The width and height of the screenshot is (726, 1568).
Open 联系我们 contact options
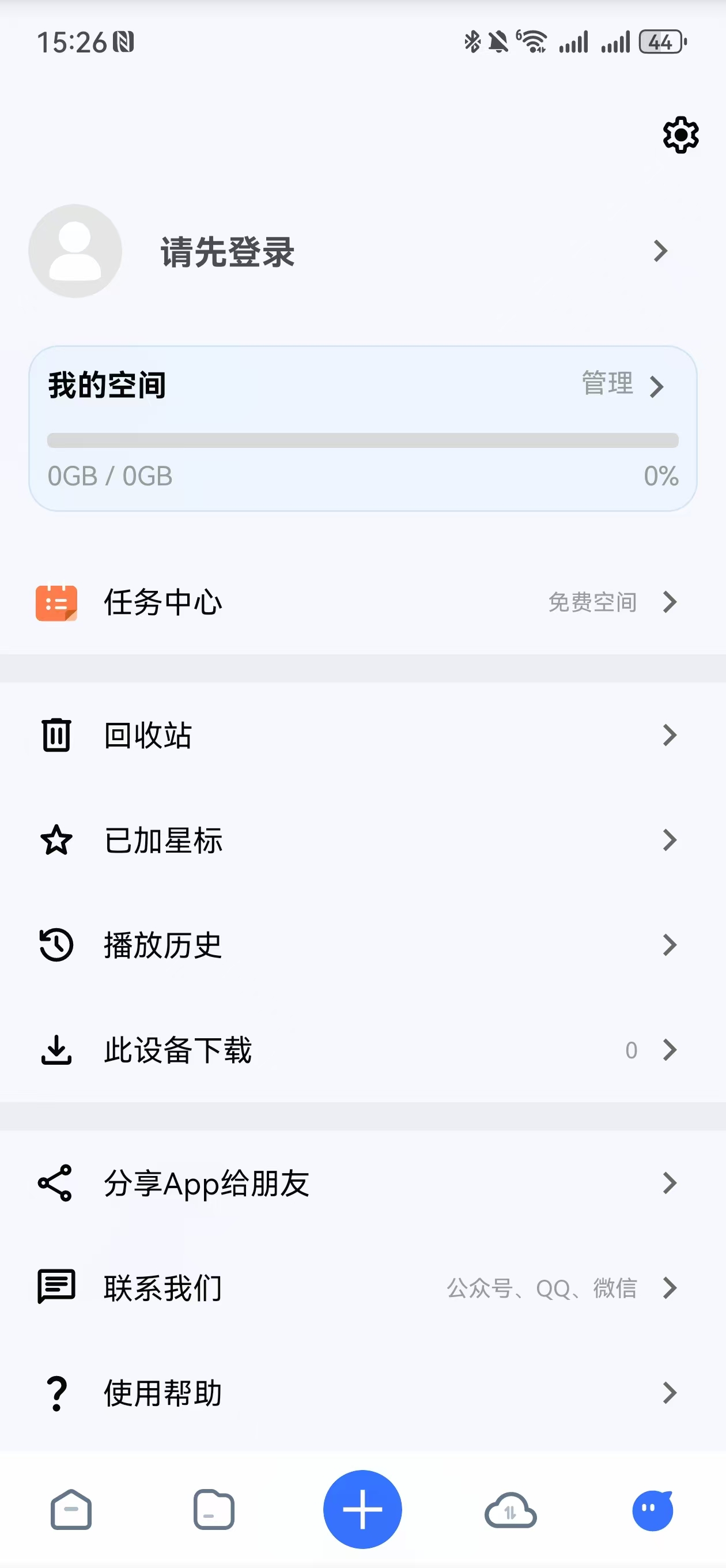(x=362, y=1287)
